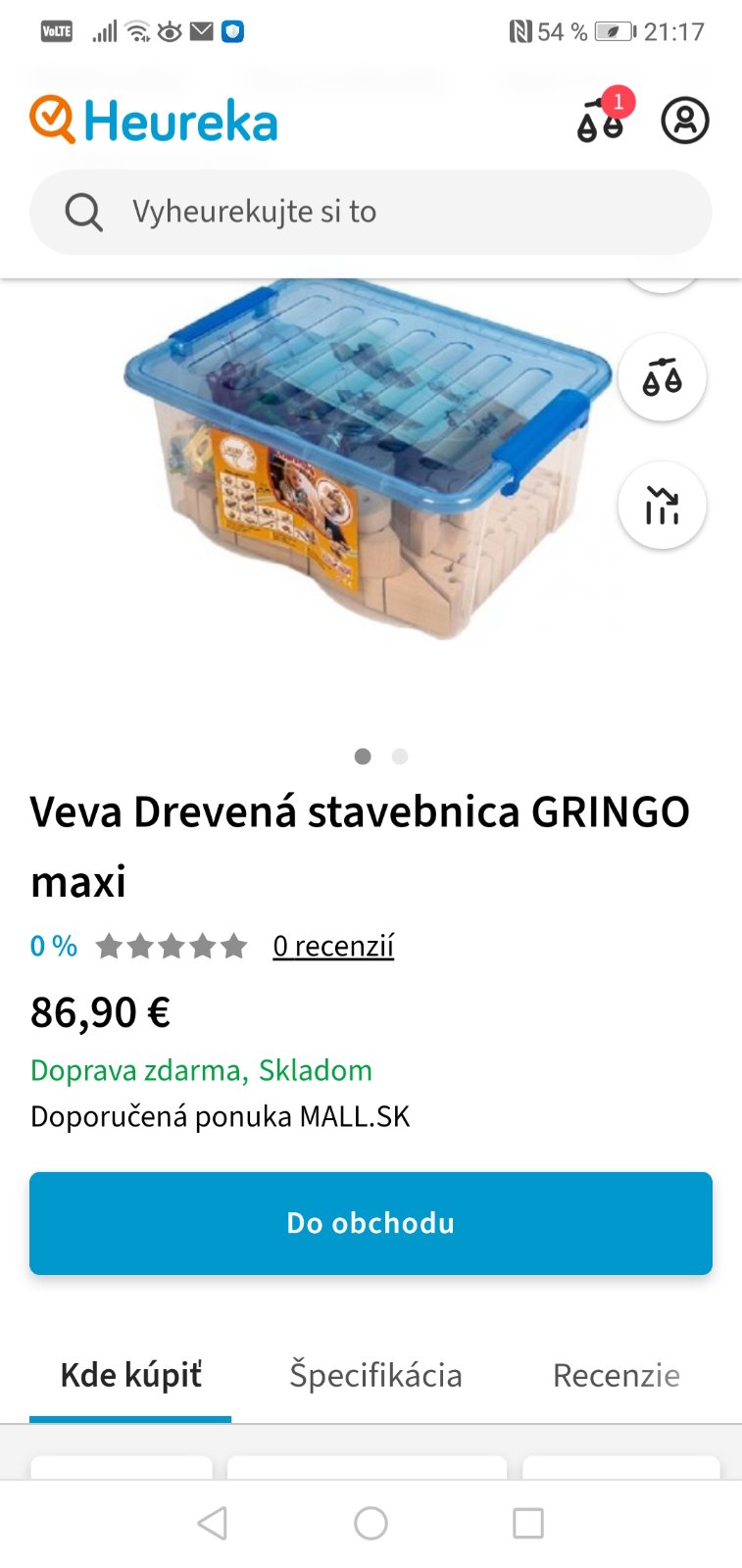Screen dimensions: 742x1568
Task: Go to the home screen via system button
Action: [371, 1523]
